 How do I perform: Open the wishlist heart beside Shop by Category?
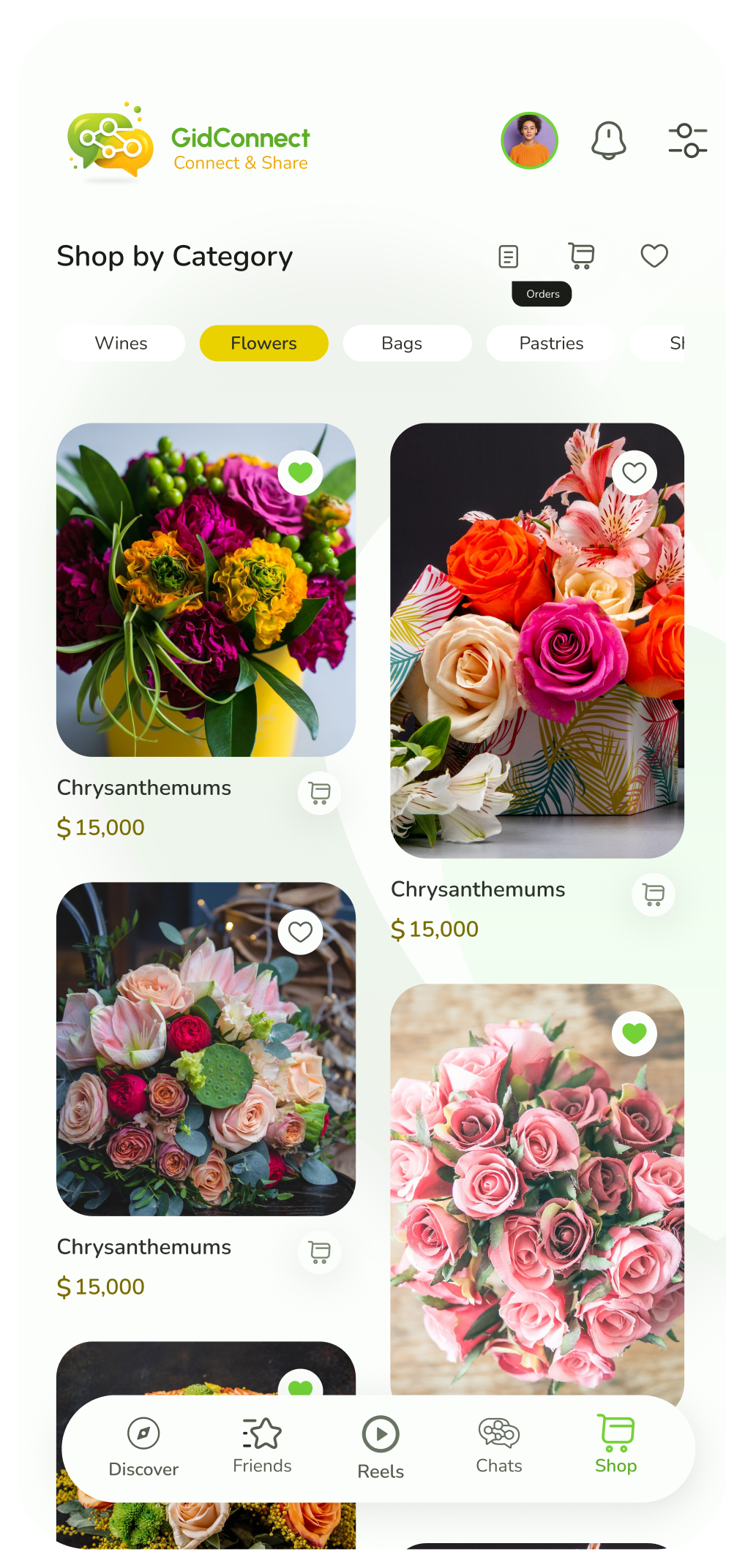pyautogui.click(x=654, y=256)
